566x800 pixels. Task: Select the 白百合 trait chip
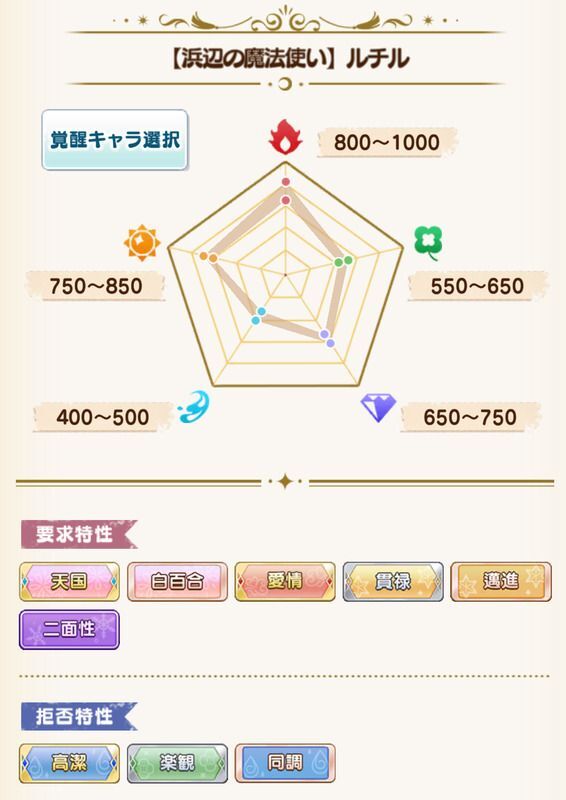pos(177,582)
